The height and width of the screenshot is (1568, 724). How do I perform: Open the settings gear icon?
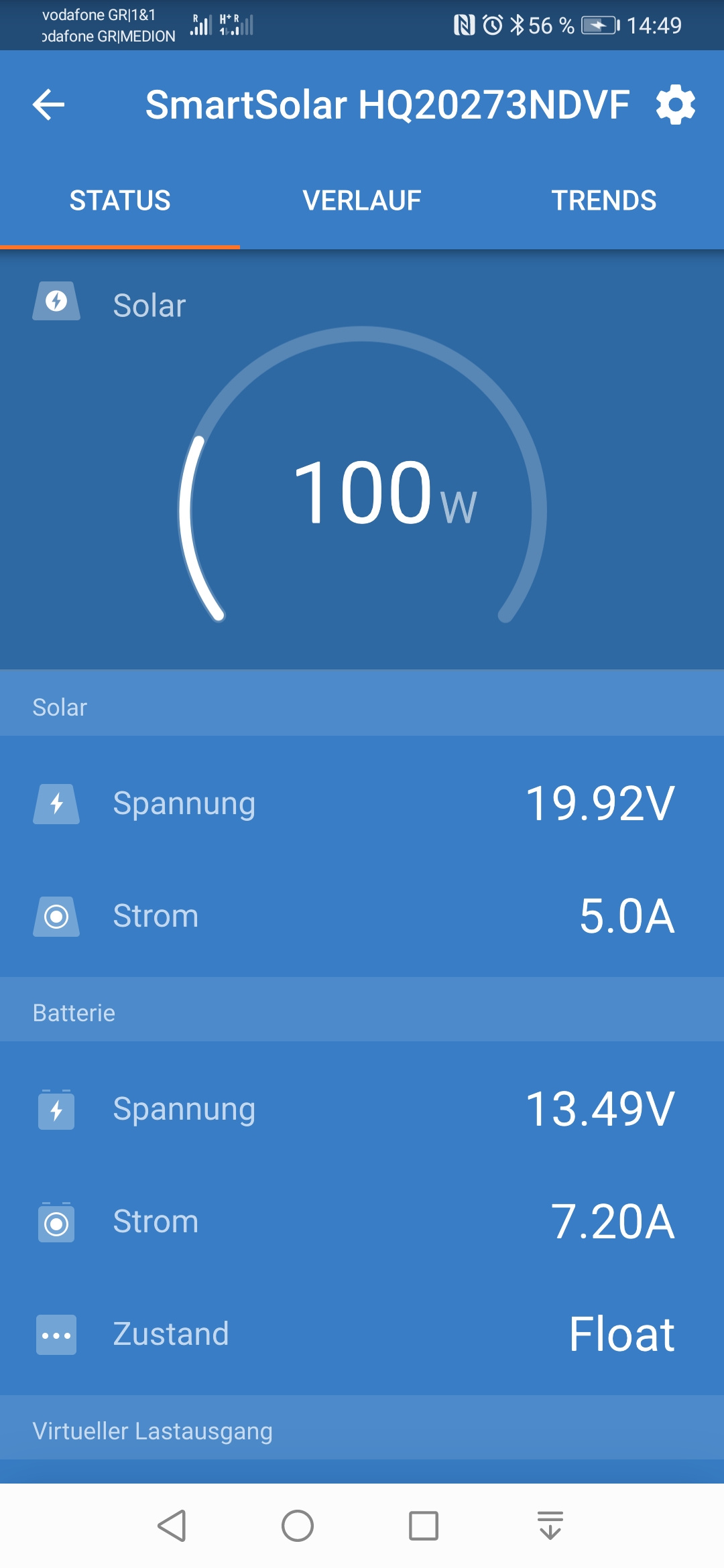[x=676, y=105]
